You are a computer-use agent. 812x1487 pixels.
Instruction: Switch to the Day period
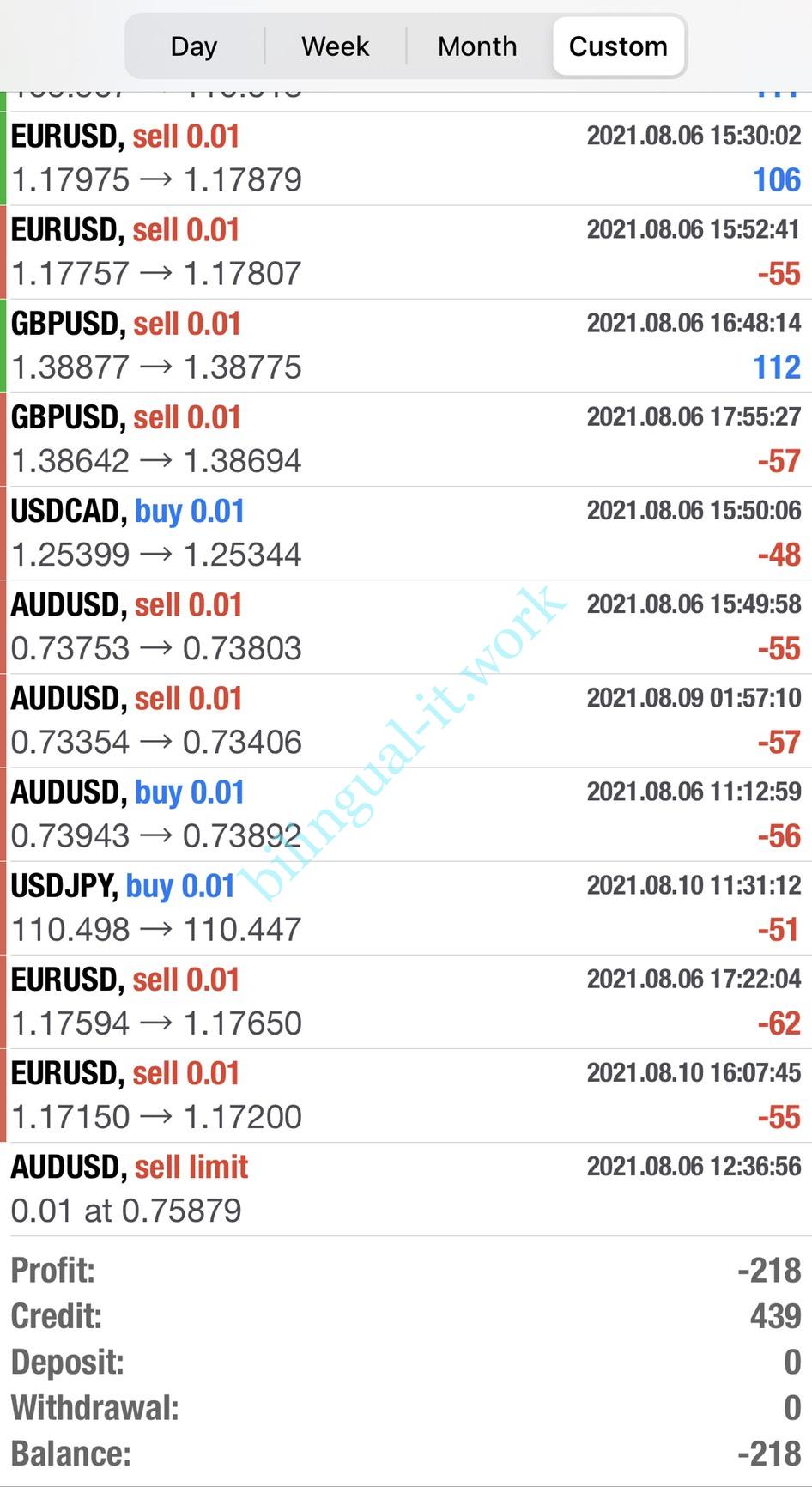click(x=194, y=46)
